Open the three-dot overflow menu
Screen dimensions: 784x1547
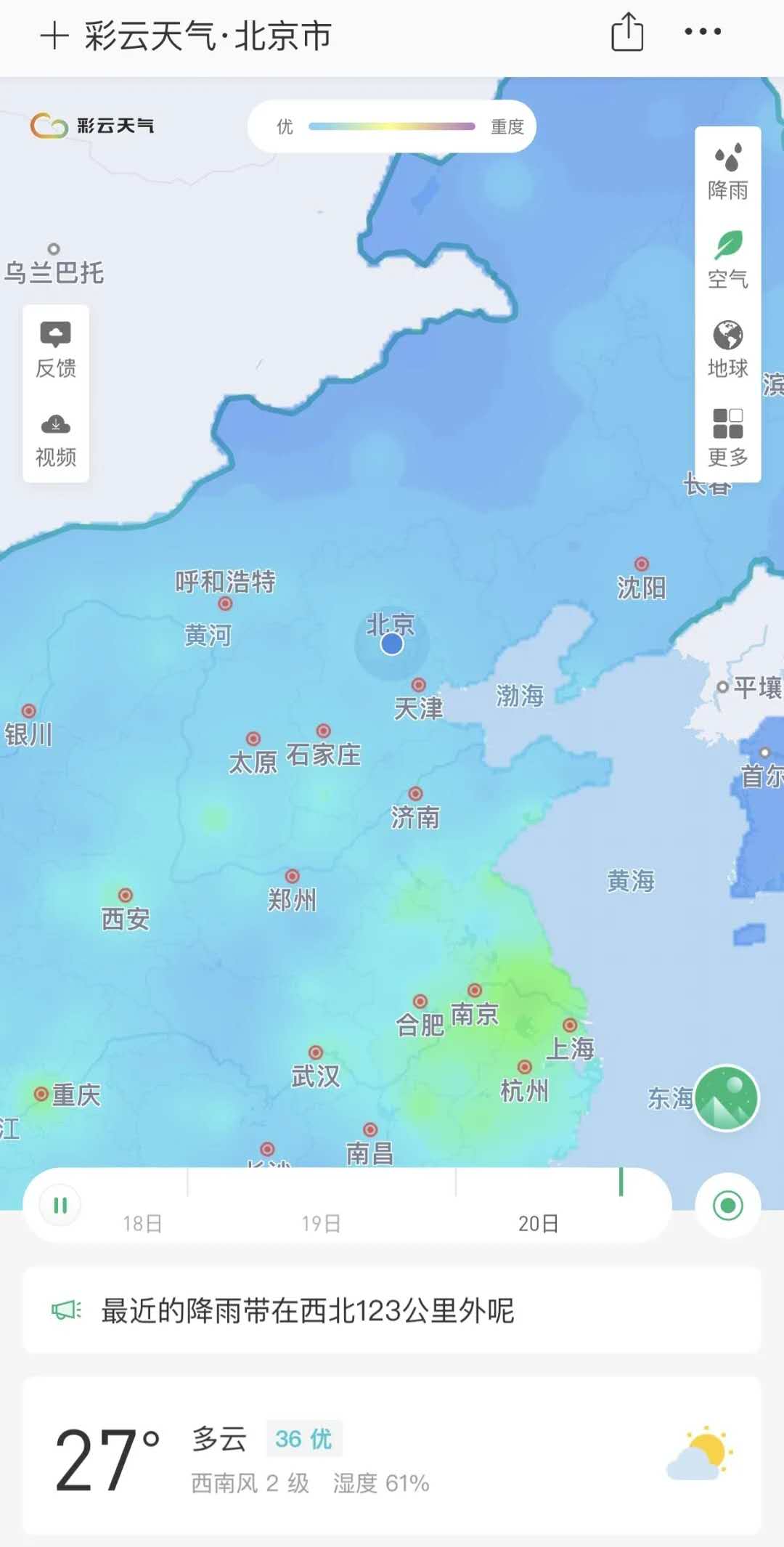(703, 31)
